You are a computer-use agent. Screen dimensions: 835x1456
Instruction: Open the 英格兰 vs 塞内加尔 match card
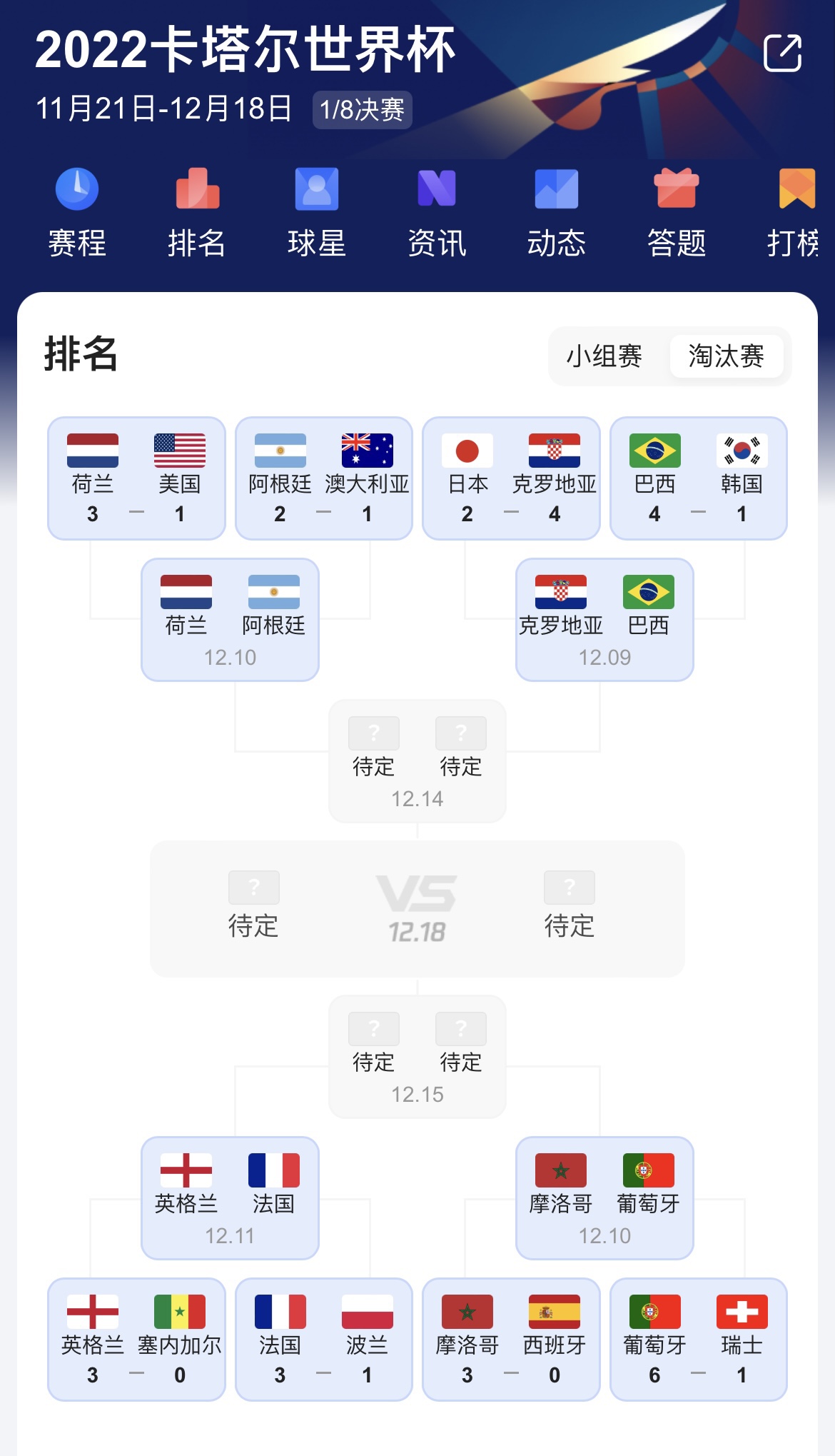[x=136, y=1340]
